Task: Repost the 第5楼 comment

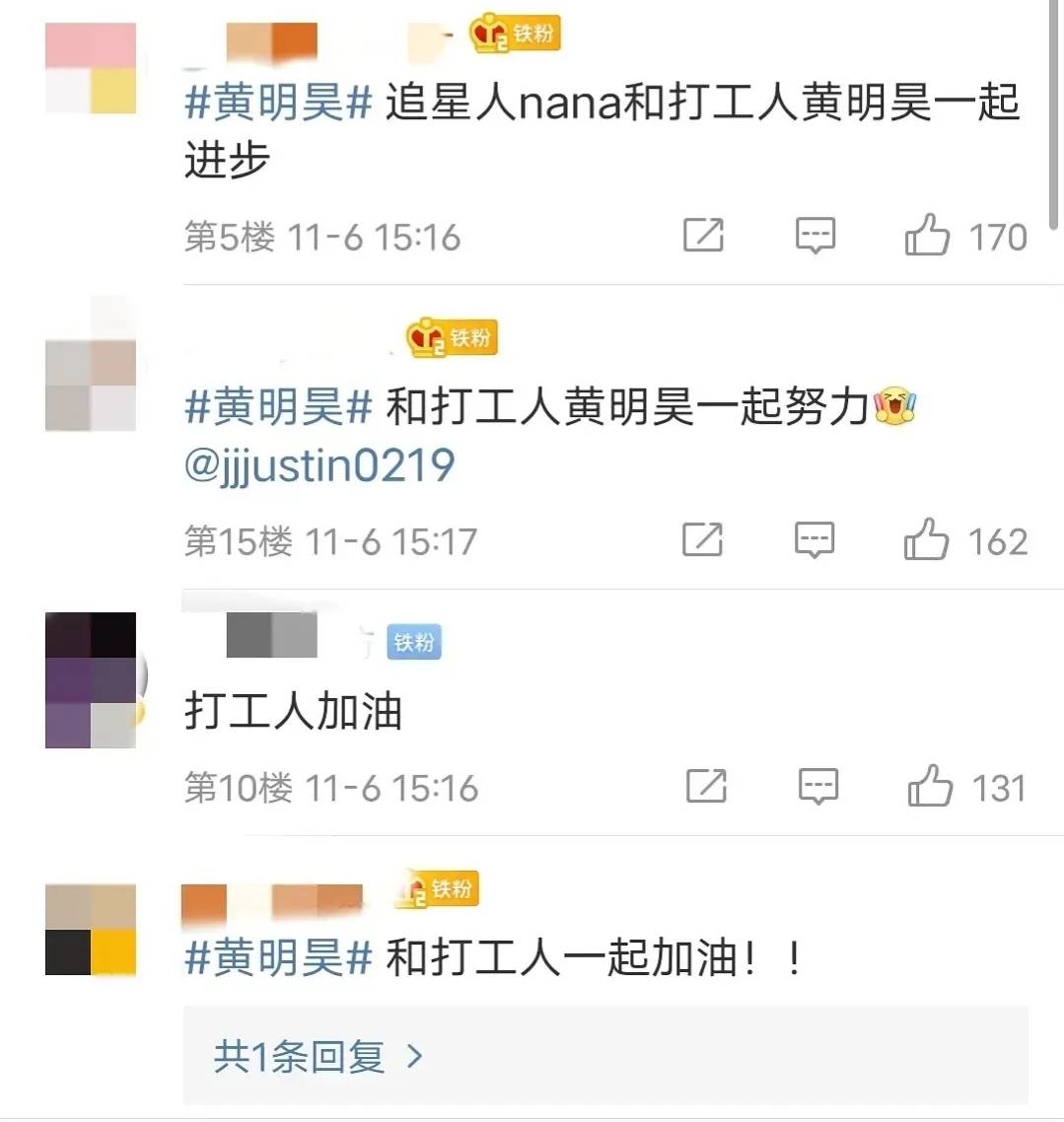Action: [x=703, y=236]
